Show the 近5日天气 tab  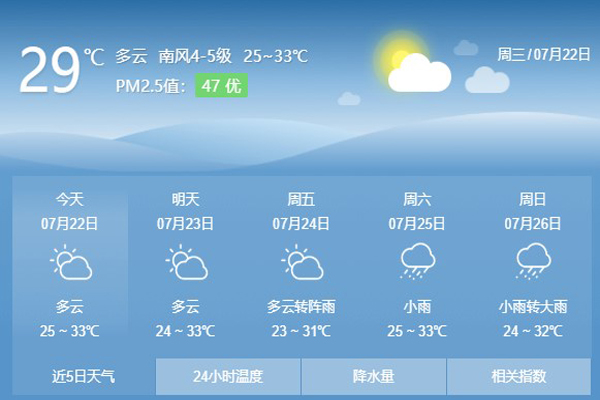click(84, 377)
